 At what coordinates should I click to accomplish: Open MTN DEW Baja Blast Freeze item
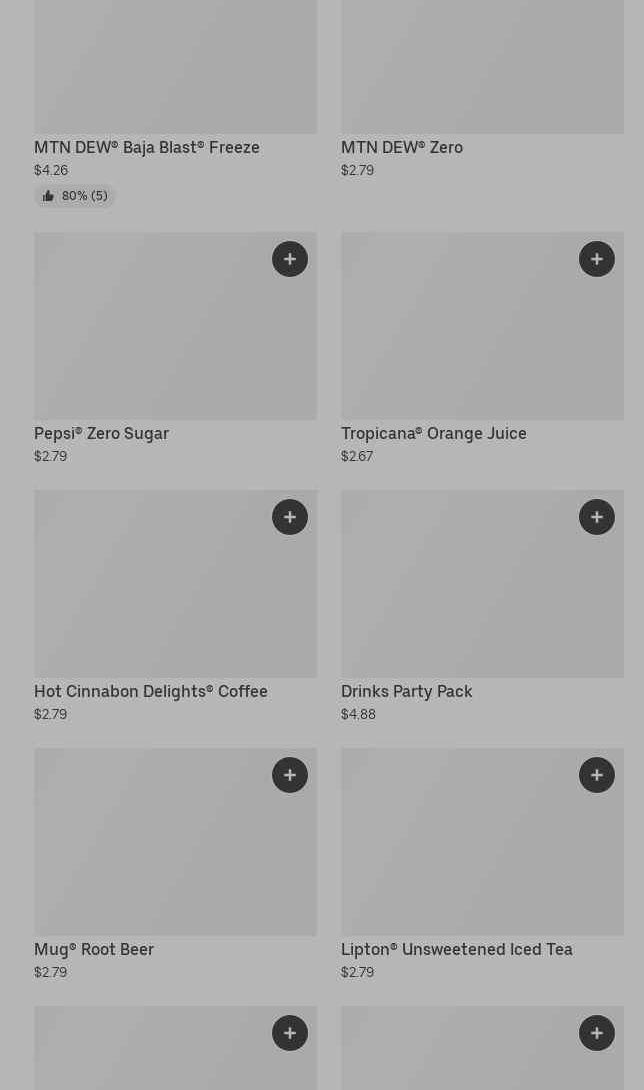click(175, 104)
